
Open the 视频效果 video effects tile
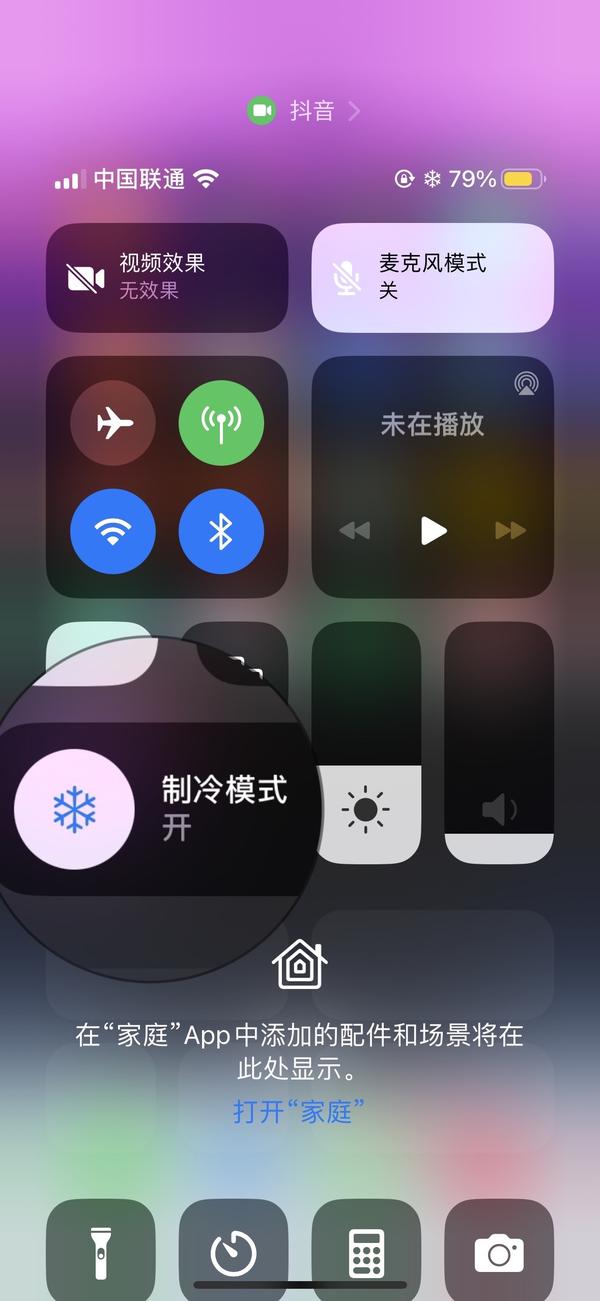(167, 277)
